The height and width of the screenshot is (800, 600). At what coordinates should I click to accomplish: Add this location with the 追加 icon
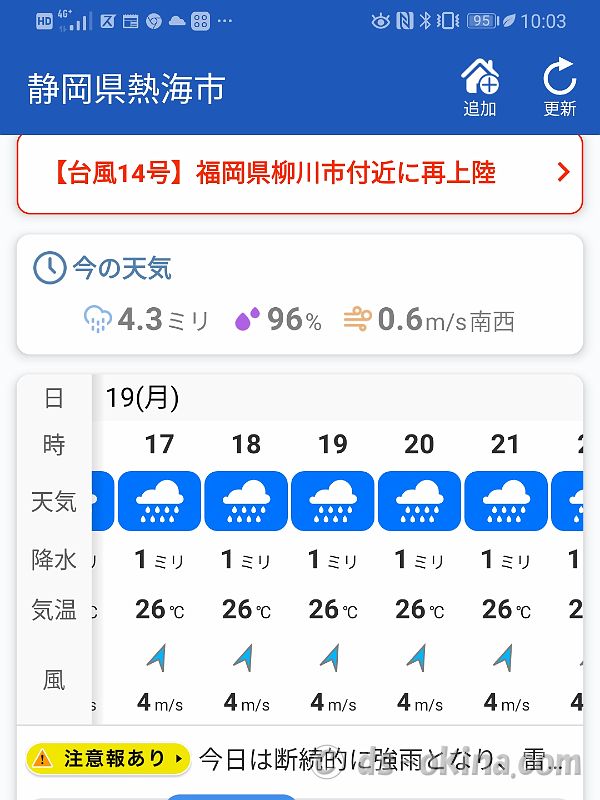click(480, 87)
